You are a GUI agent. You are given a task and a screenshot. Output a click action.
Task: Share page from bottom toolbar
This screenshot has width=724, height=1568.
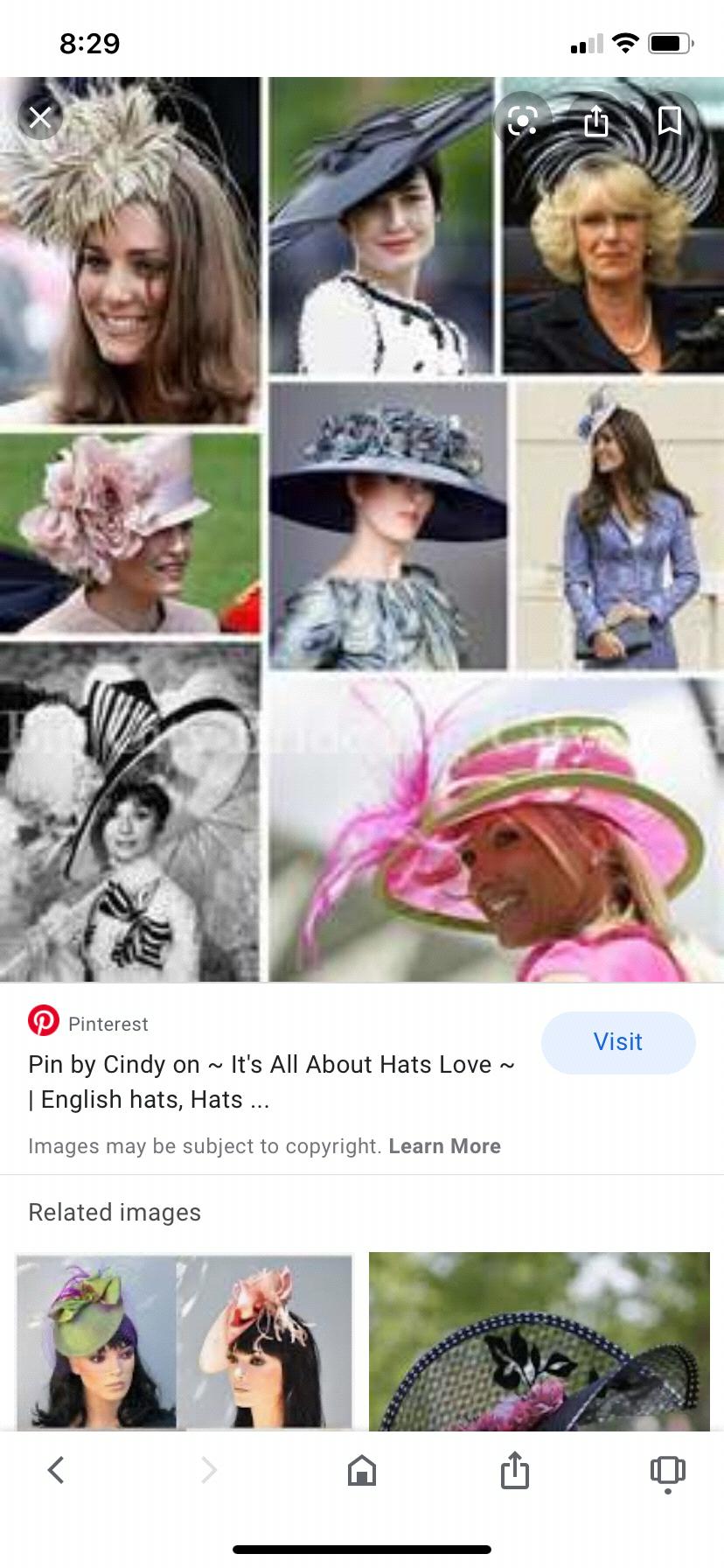click(x=515, y=1470)
